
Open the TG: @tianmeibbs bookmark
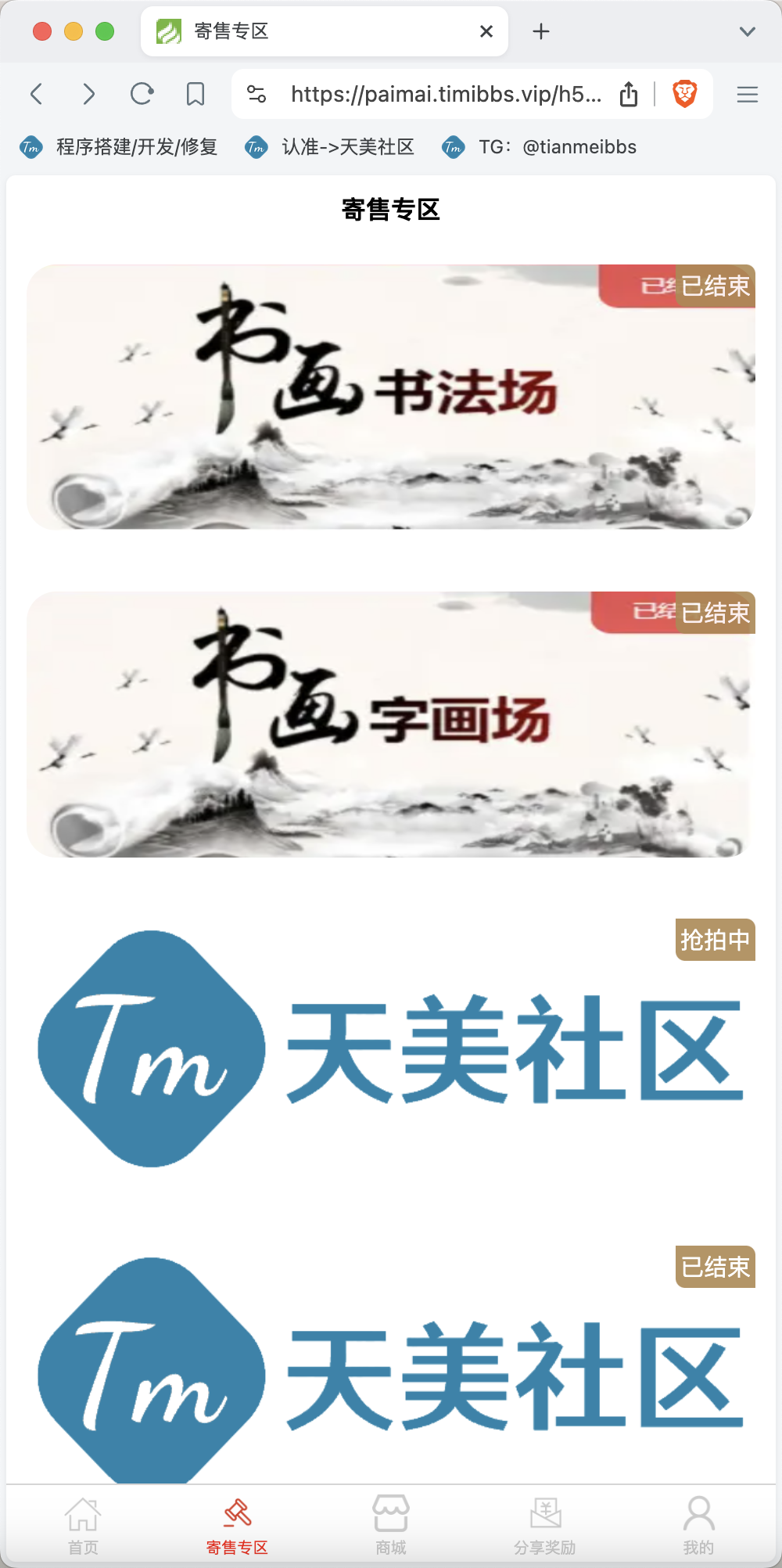[x=540, y=147]
